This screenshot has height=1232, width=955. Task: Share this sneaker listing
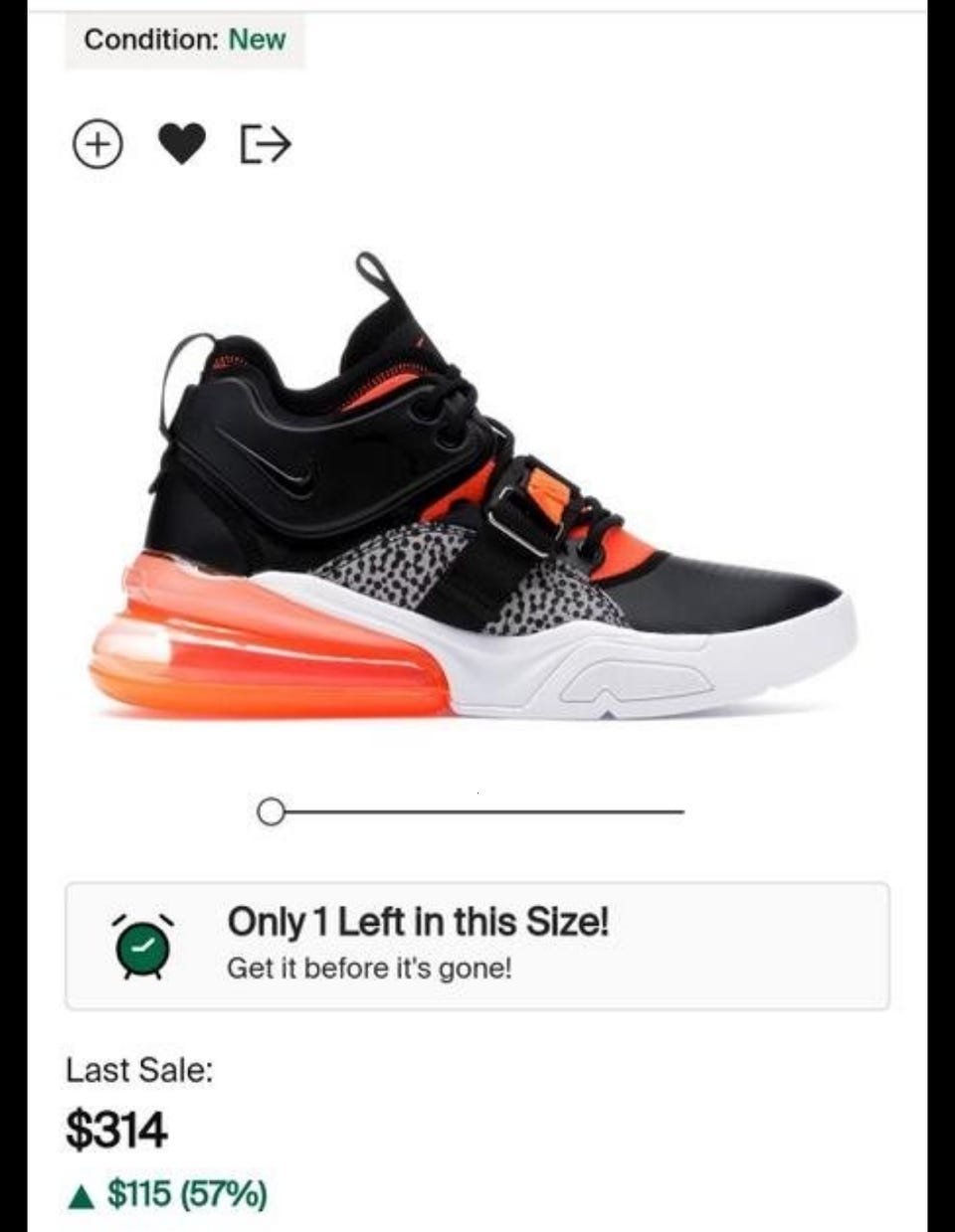click(x=266, y=144)
